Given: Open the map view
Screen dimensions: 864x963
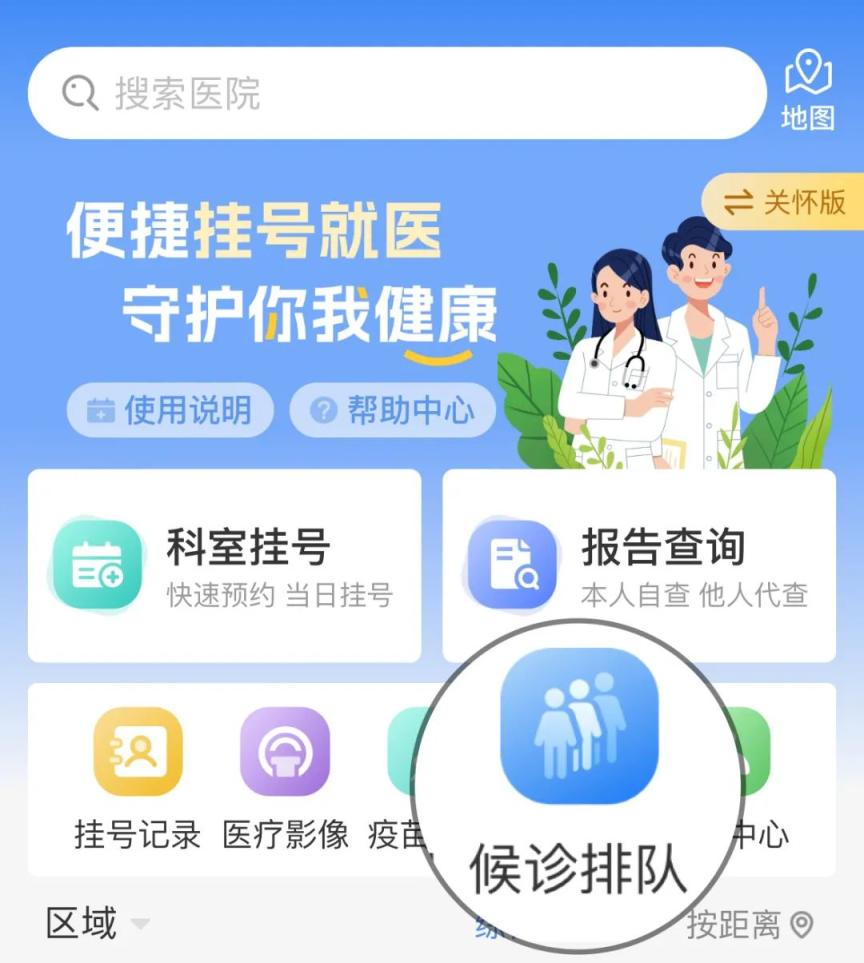Looking at the screenshot, I should (807, 92).
